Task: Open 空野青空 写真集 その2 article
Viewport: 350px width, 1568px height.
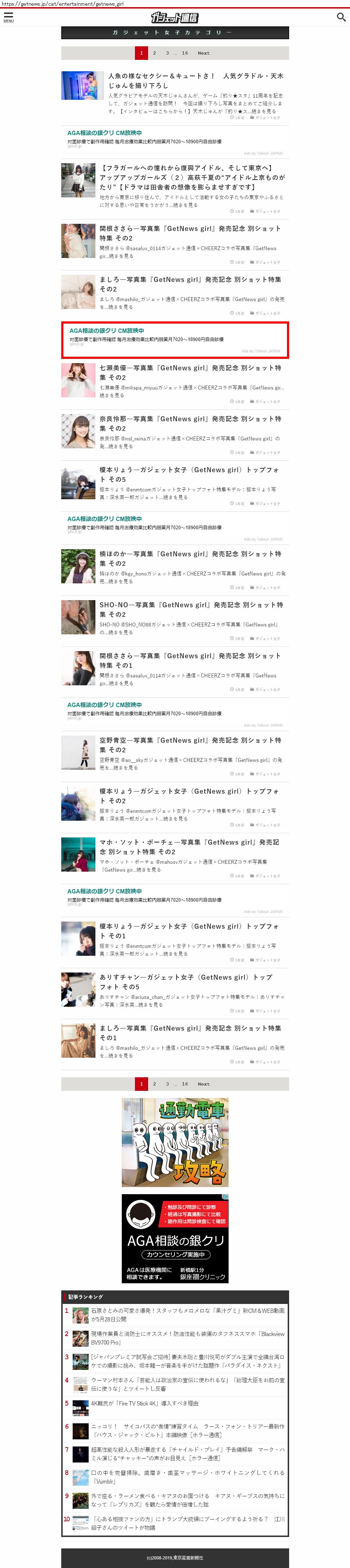Action: [x=190, y=745]
